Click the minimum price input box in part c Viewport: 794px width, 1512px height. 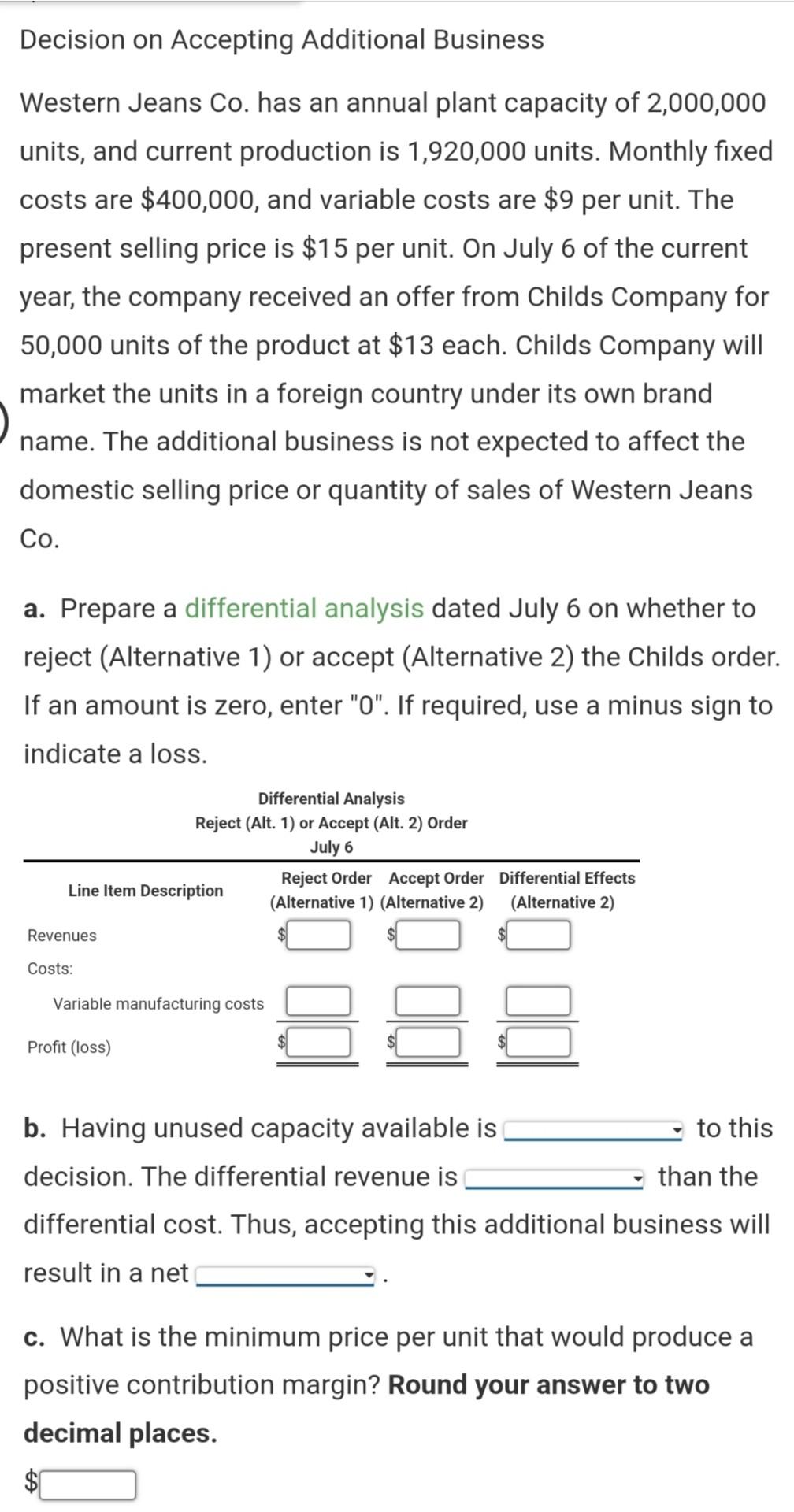88,1484
